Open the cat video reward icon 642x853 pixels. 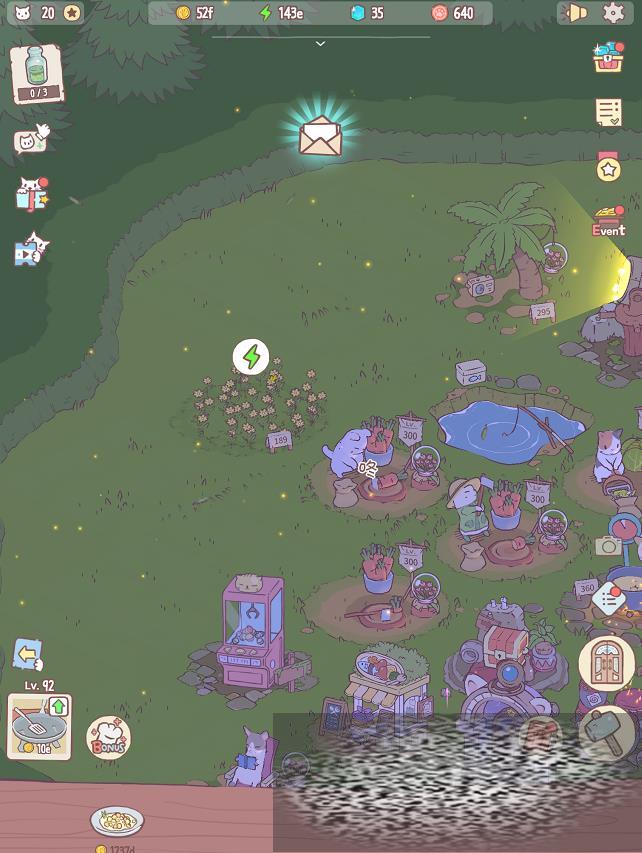pos(31,250)
